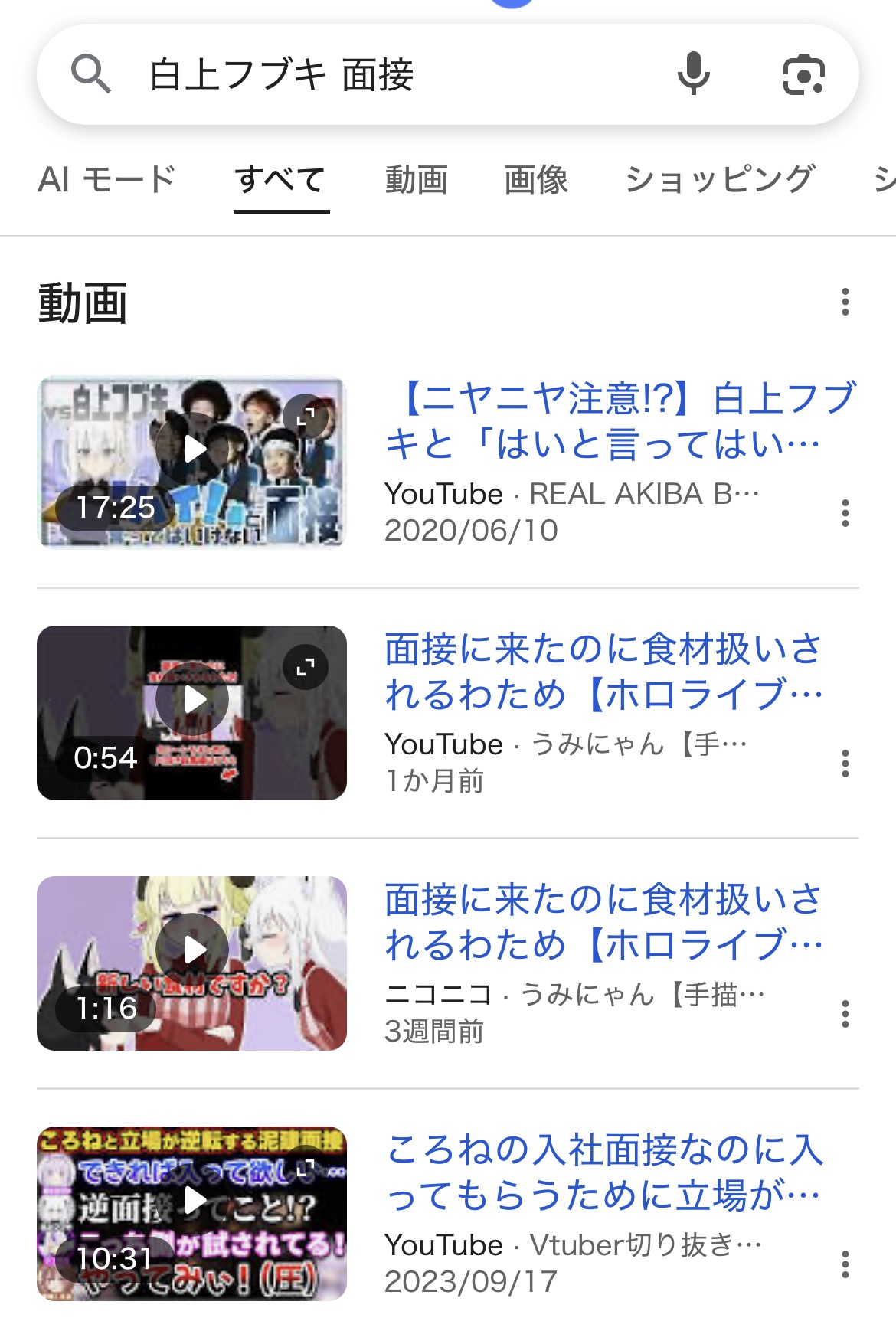Play the 1:16 ニコニコ video thumbnail
Image resolution: width=896 pixels, height=1344 pixels.
coord(192,963)
